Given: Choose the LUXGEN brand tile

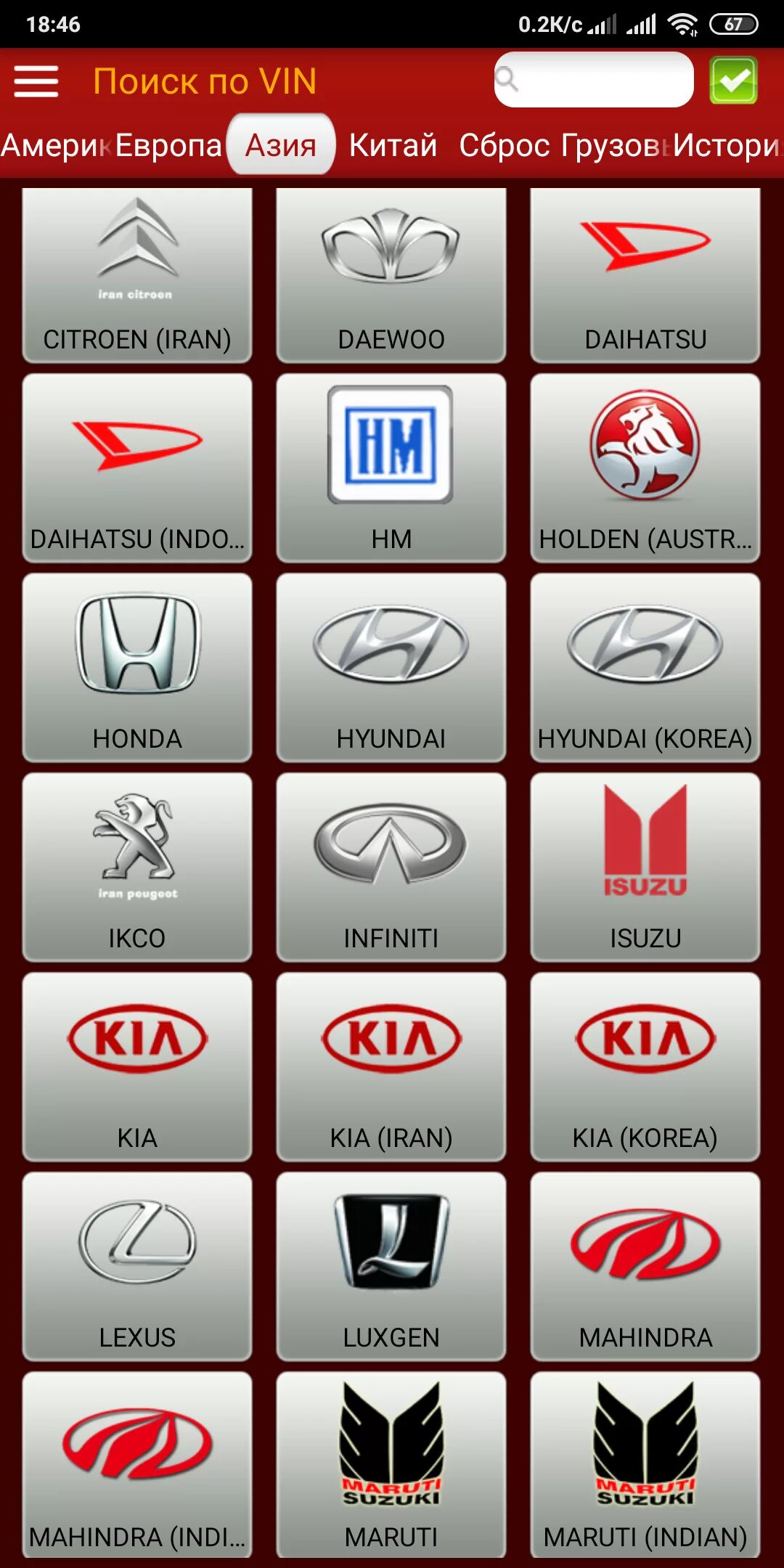Looking at the screenshot, I should (x=391, y=1267).
